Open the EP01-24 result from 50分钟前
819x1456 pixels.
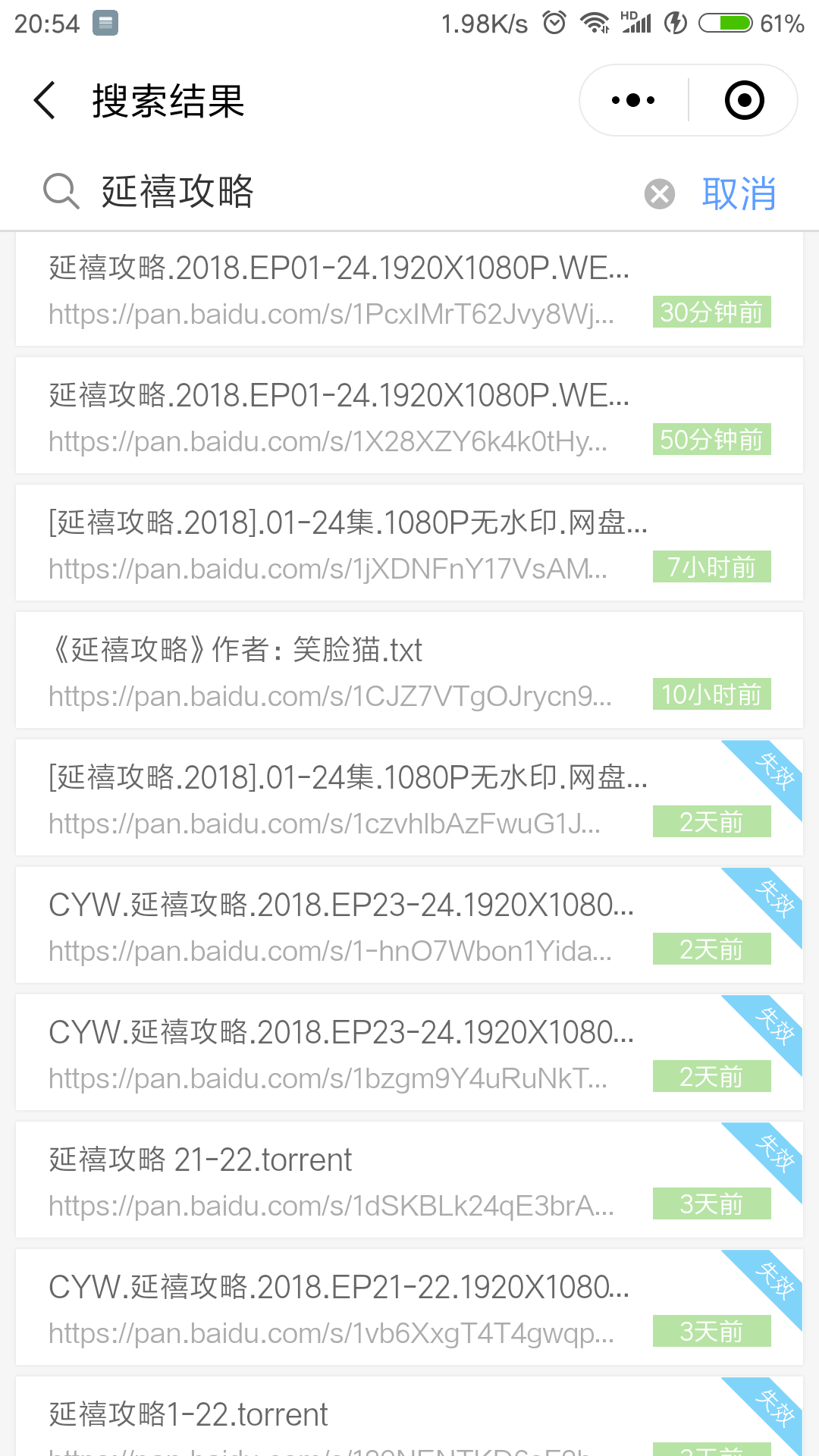pyautogui.click(x=409, y=416)
